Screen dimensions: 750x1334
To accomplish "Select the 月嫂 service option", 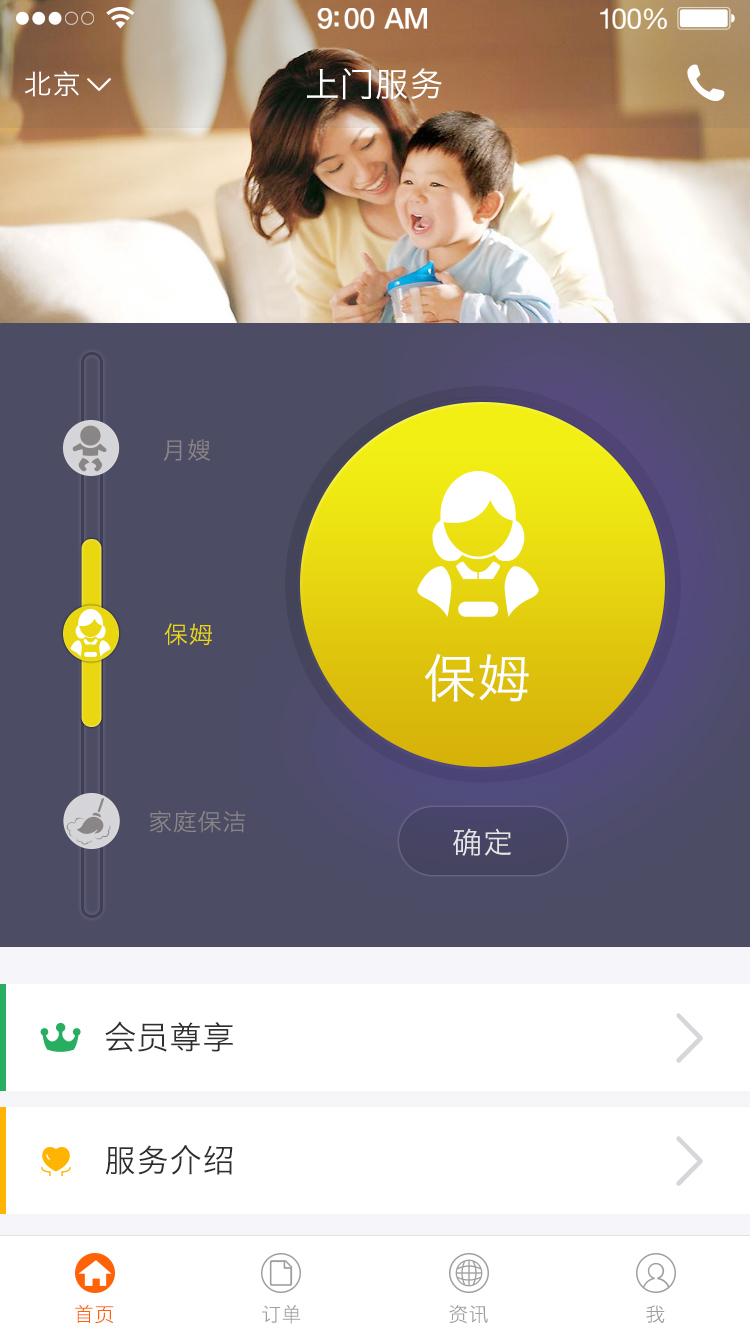I will pyautogui.click(x=92, y=448).
